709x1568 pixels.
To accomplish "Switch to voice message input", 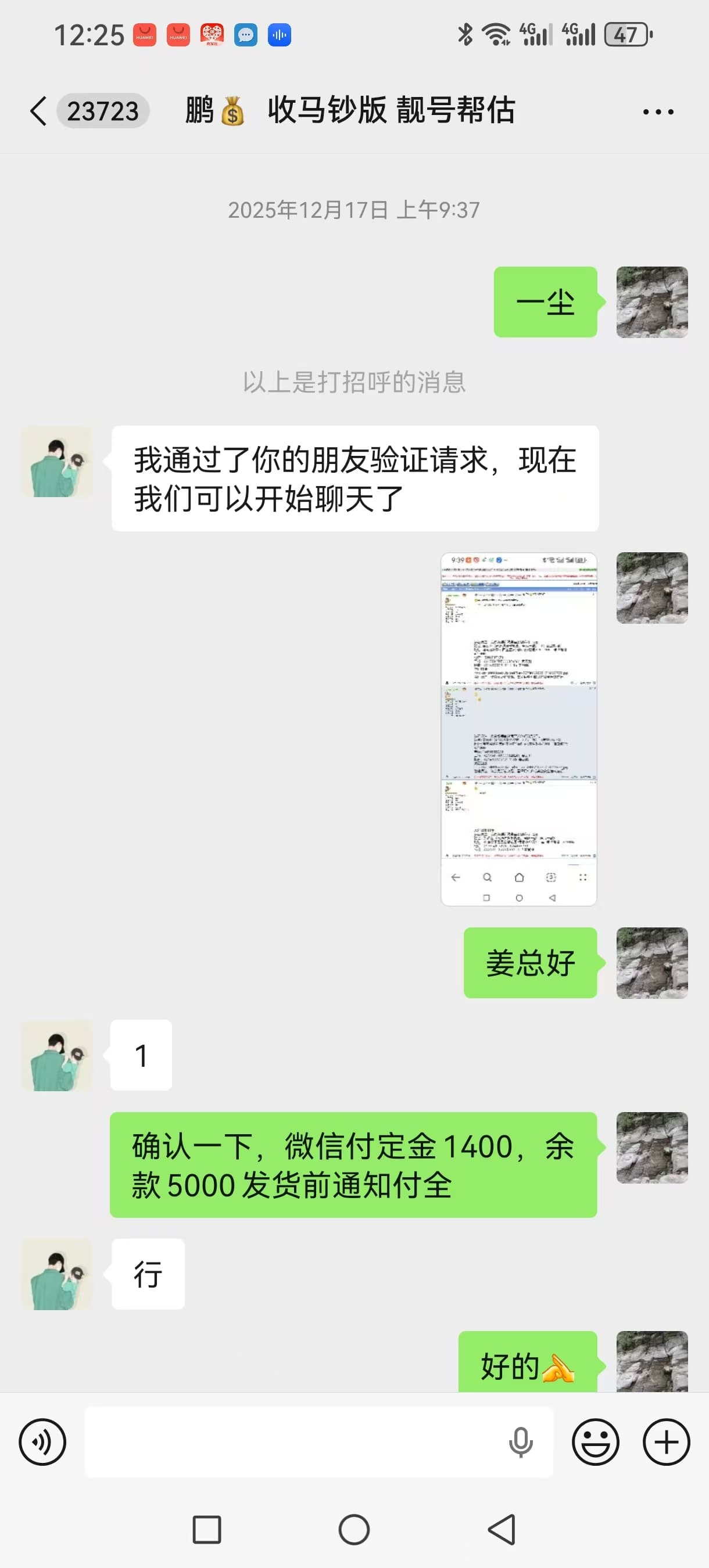I will click(x=42, y=1441).
